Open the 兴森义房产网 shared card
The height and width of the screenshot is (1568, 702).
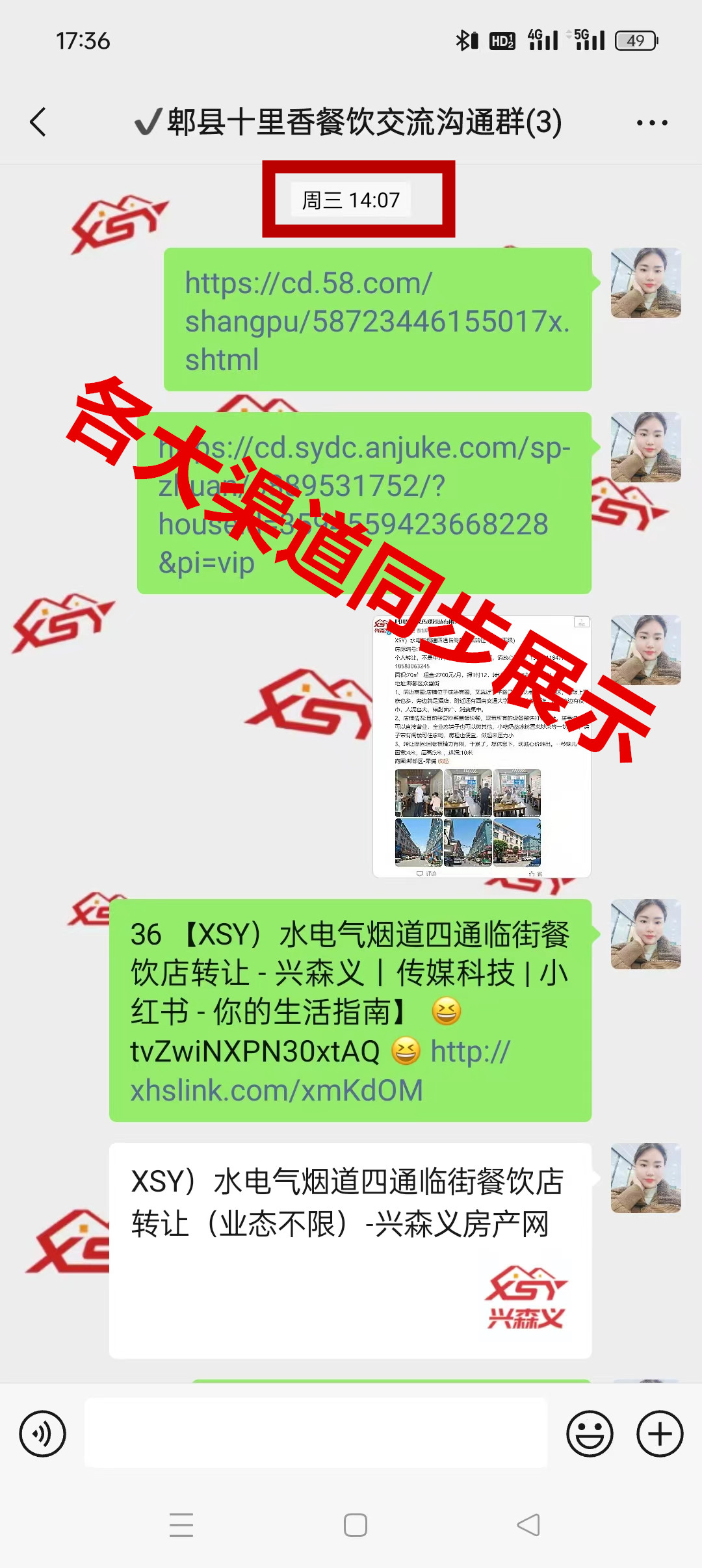click(x=350, y=1249)
